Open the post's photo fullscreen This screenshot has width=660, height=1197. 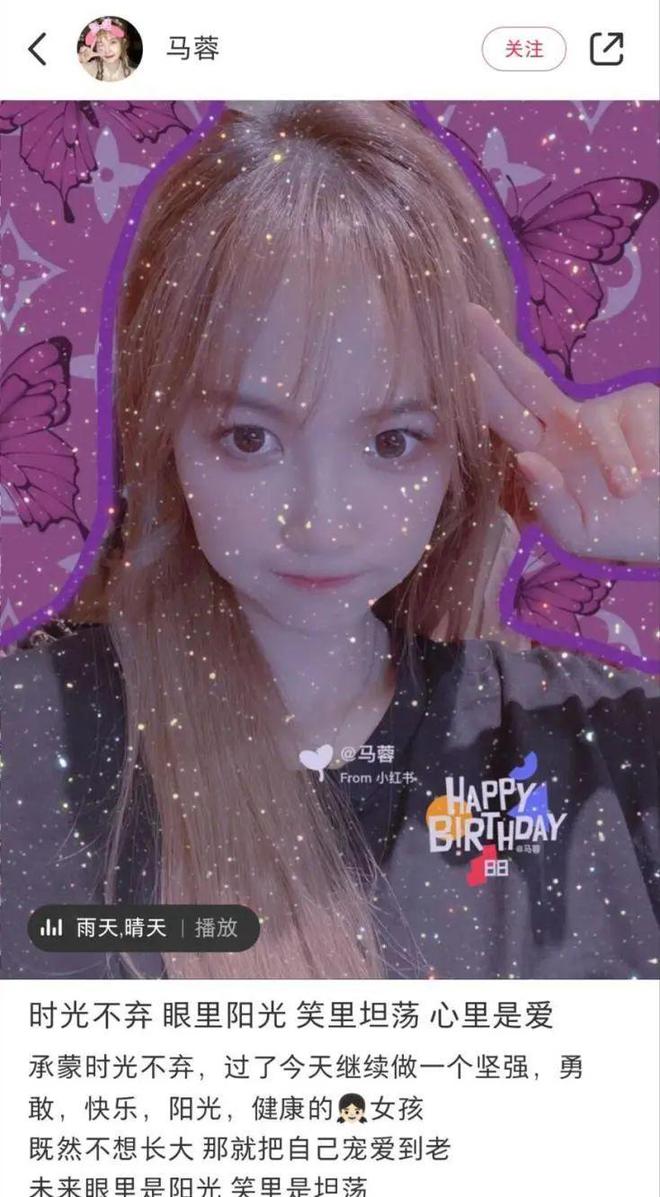tap(330, 500)
